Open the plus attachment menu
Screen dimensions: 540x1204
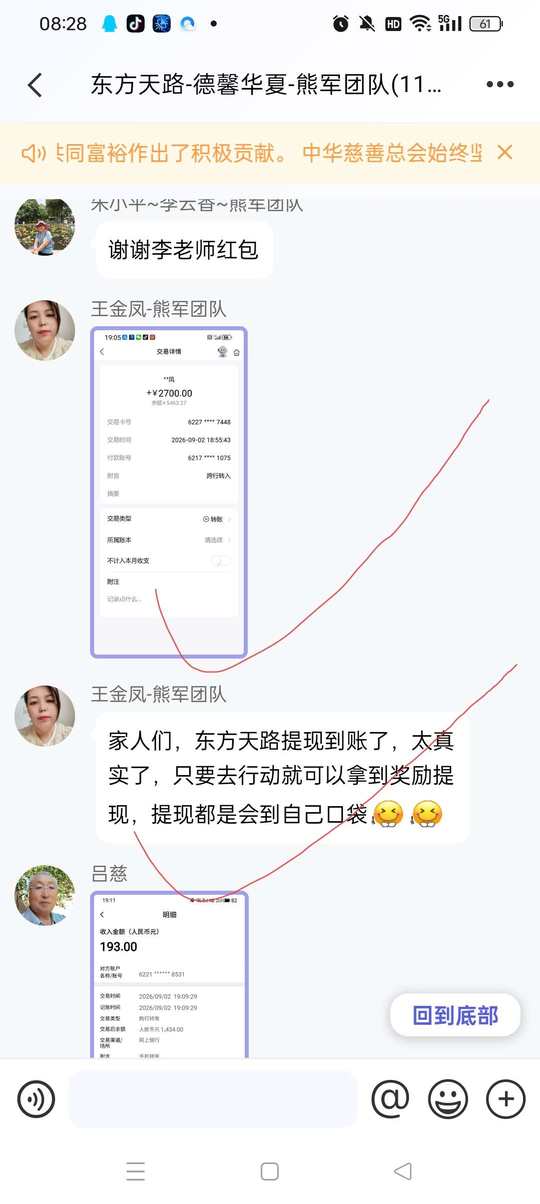[x=505, y=1100]
